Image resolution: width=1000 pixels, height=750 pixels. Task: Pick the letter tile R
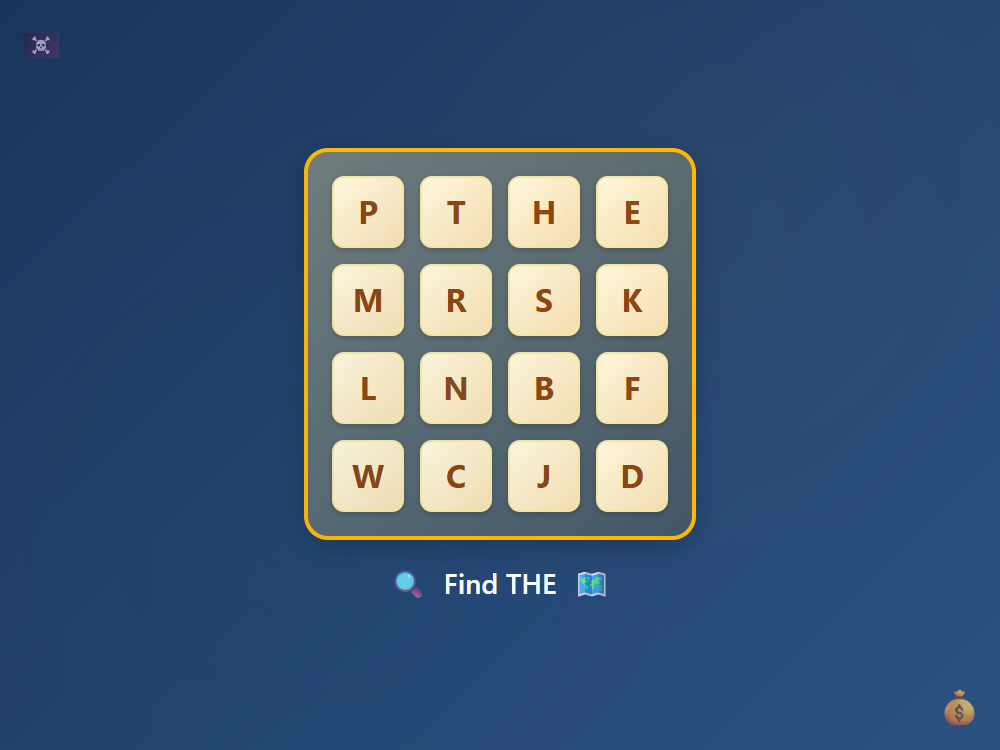click(456, 300)
